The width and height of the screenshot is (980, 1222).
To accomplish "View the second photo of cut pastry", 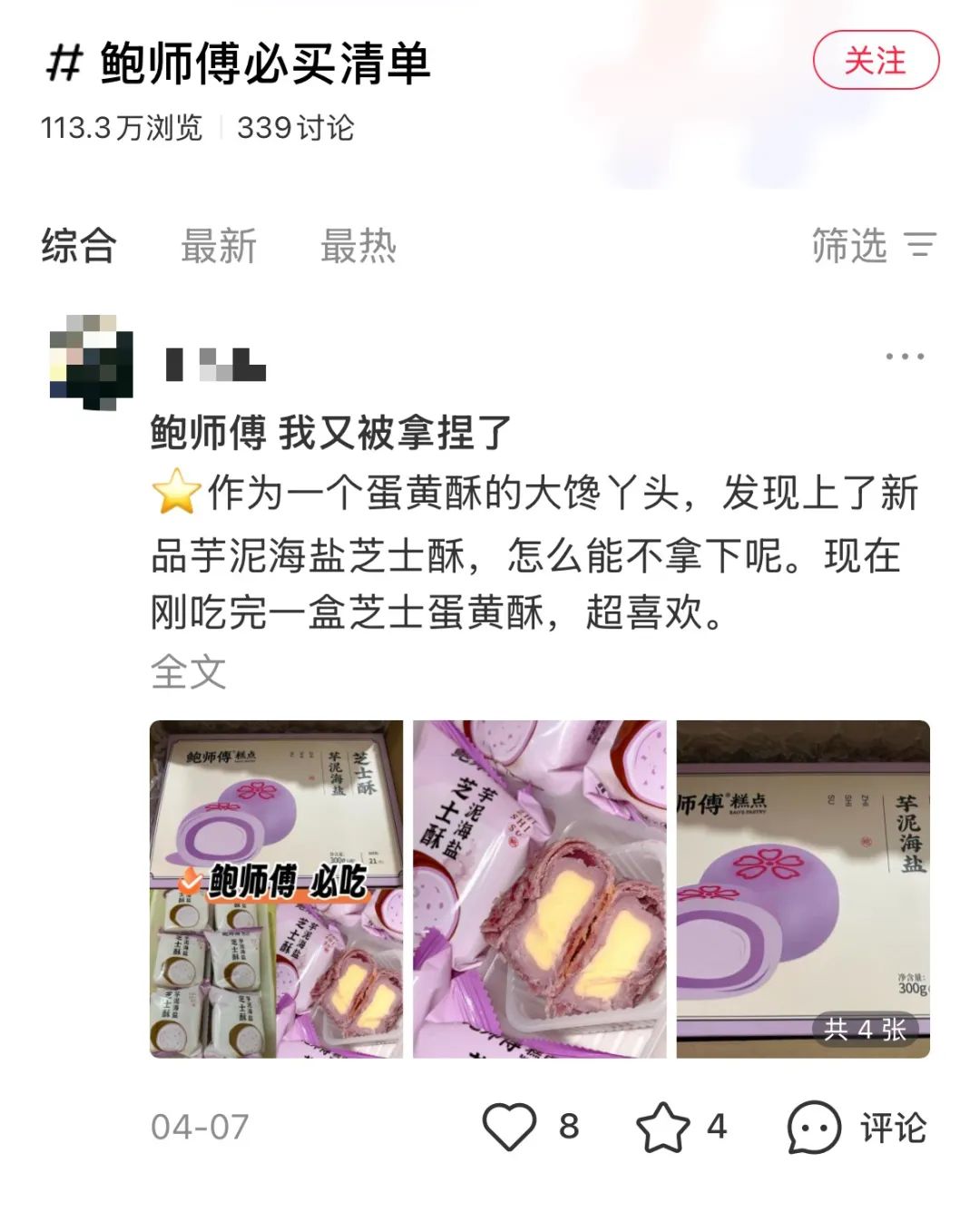I will pyautogui.click(x=539, y=889).
